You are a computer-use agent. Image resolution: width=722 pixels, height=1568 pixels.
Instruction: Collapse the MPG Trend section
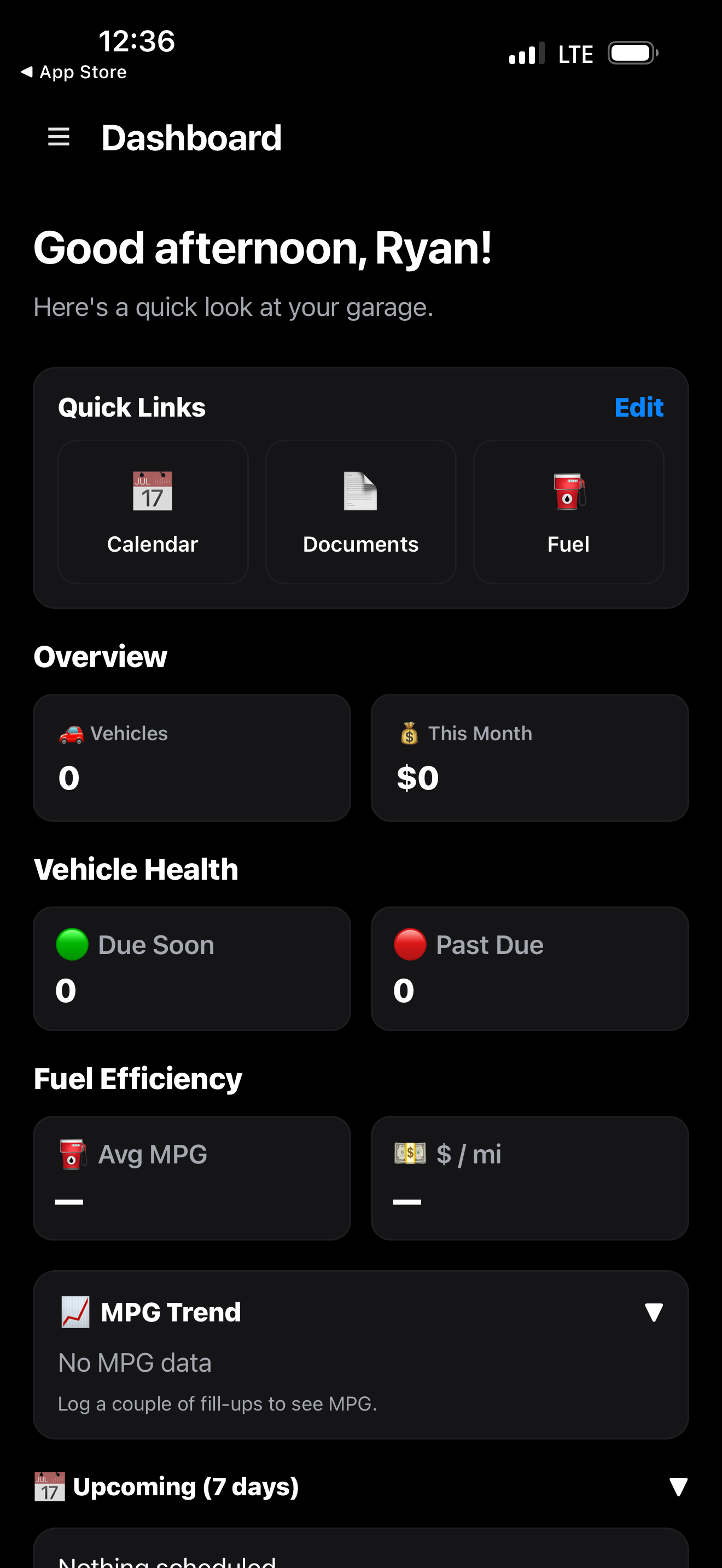[654, 1312]
